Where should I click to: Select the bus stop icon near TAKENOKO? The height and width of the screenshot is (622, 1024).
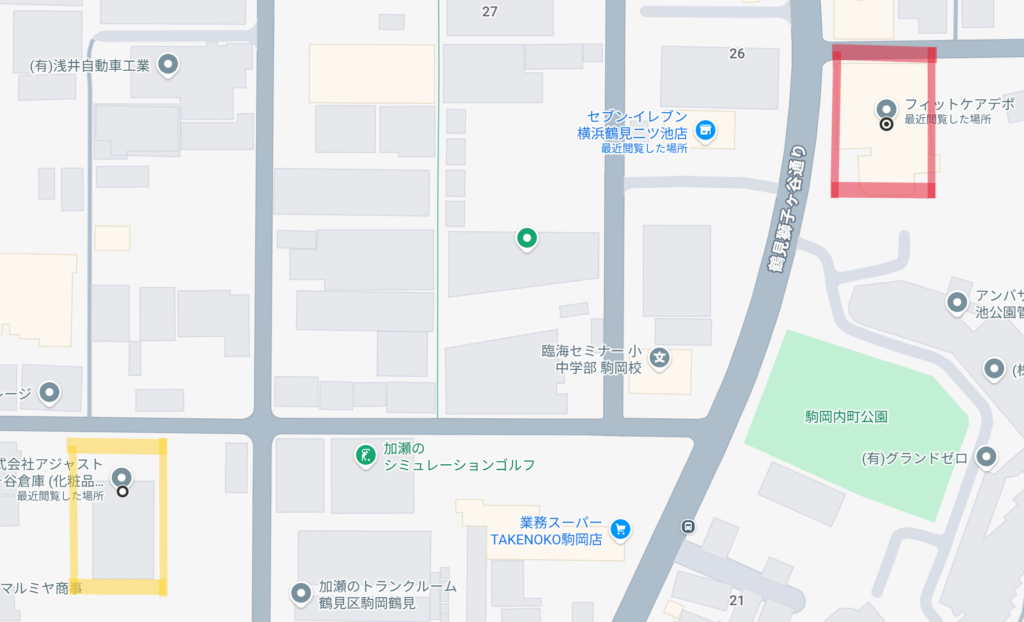tap(688, 526)
